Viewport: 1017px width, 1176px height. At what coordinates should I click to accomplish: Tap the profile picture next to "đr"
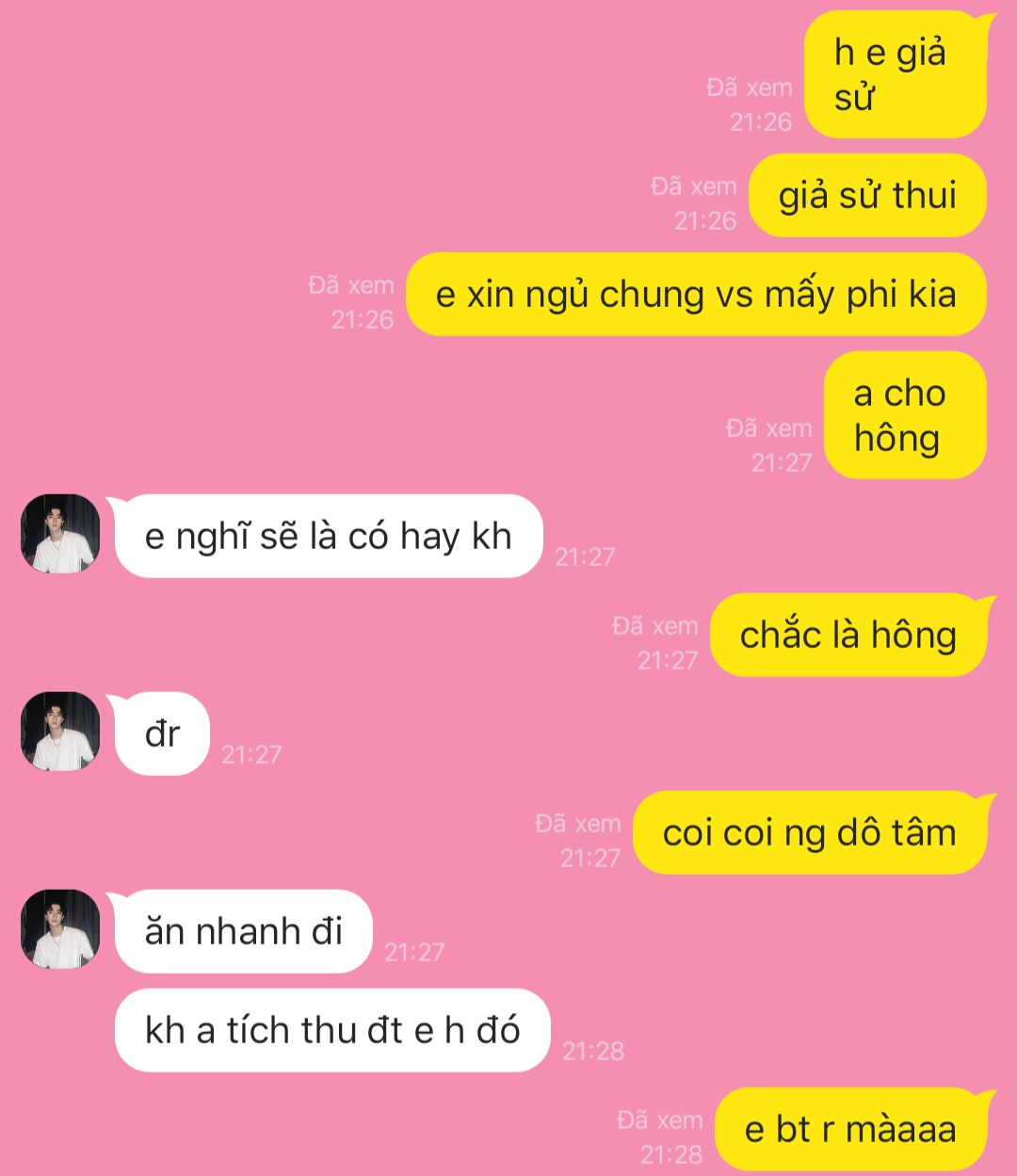(x=60, y=732)
